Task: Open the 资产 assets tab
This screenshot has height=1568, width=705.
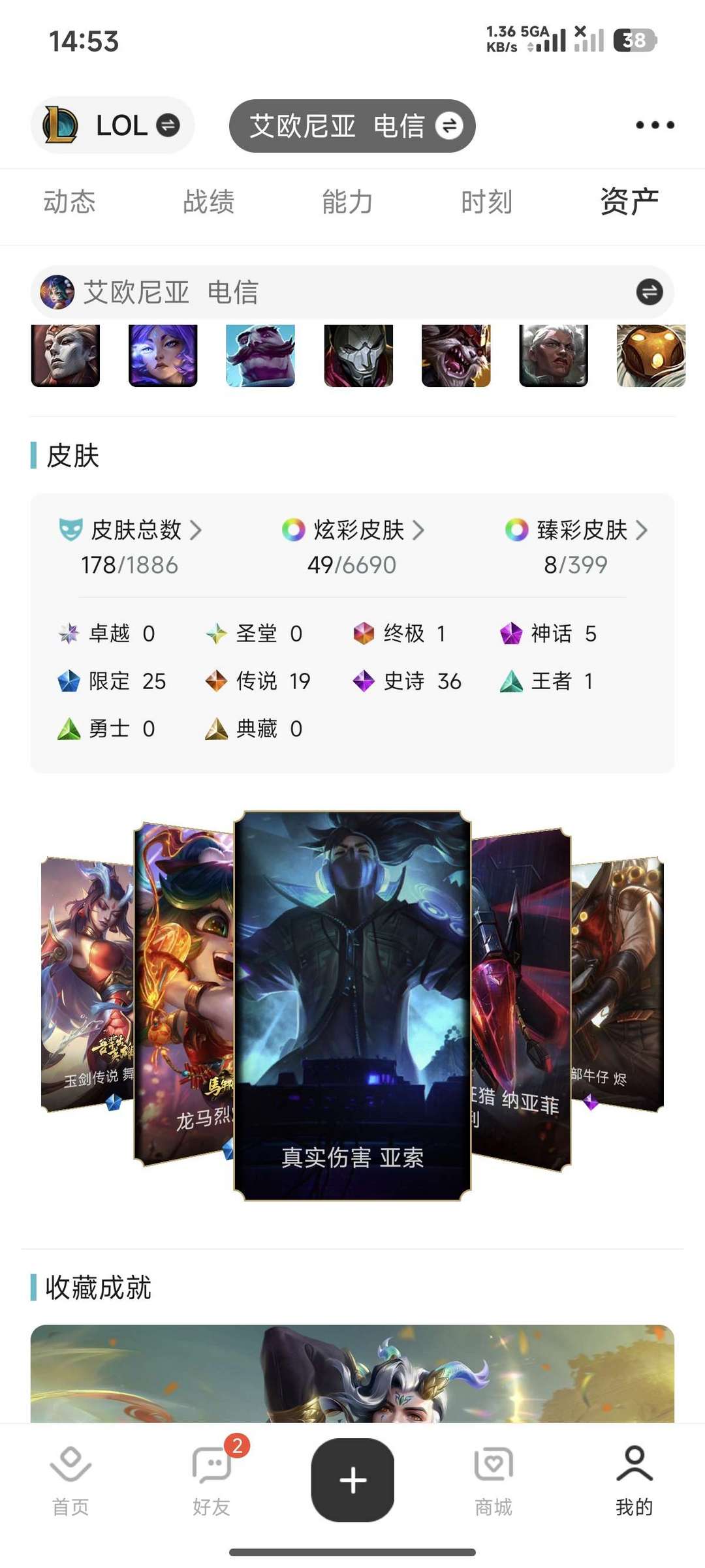Action: coord(628,202)
